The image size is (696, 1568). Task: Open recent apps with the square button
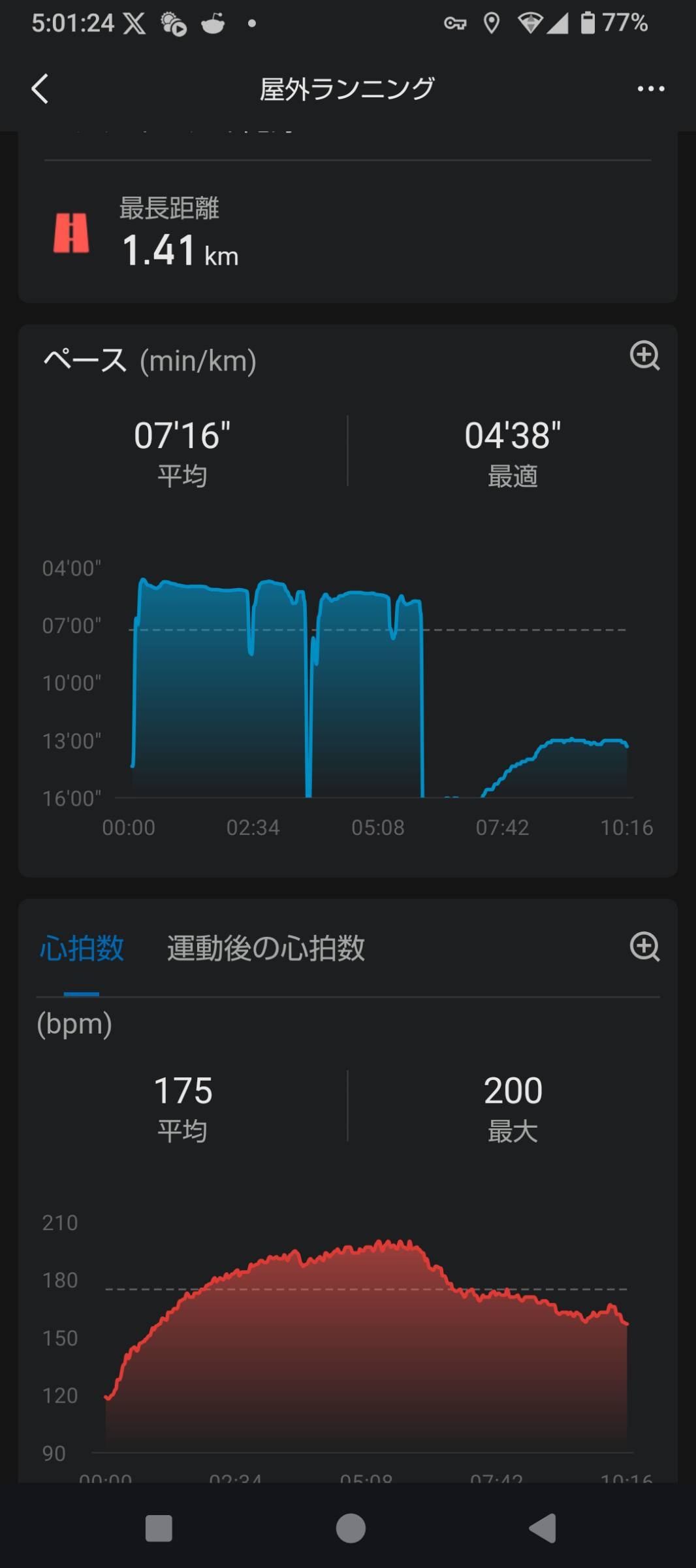159,1528
